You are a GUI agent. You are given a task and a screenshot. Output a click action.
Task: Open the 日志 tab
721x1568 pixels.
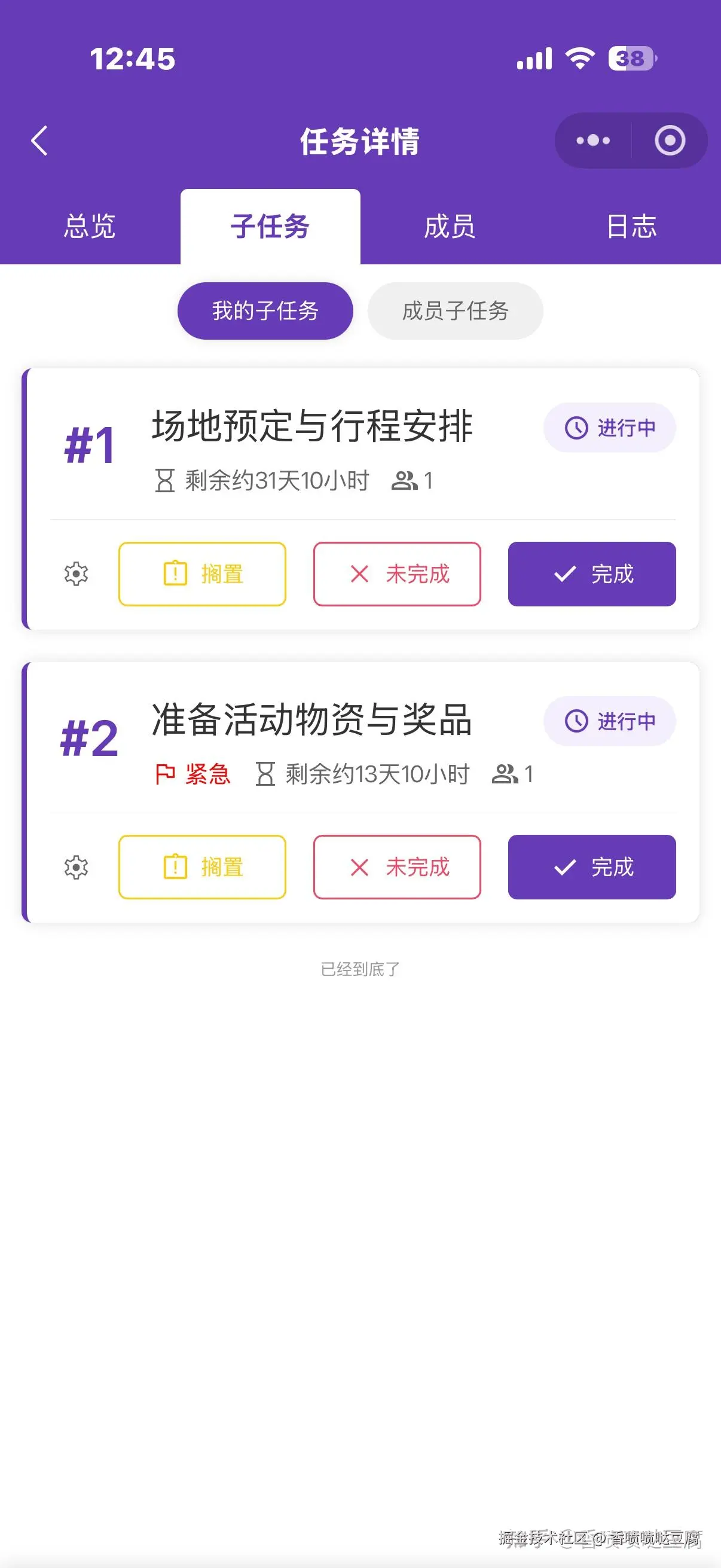631,227
